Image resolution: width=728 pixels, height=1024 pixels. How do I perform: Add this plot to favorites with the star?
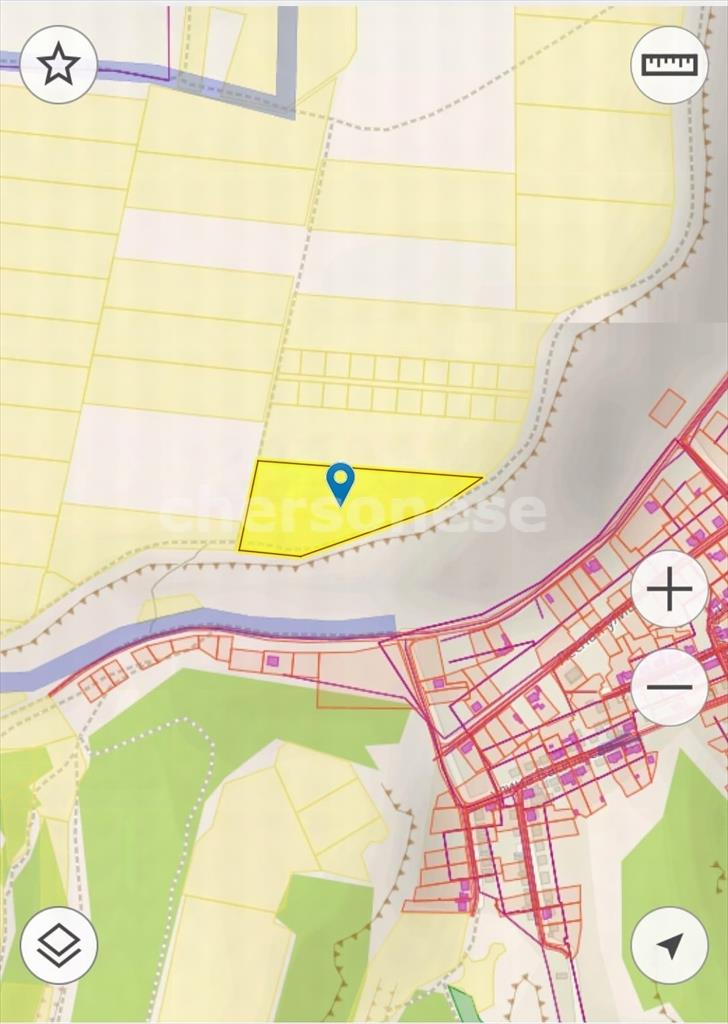point(59,65)
